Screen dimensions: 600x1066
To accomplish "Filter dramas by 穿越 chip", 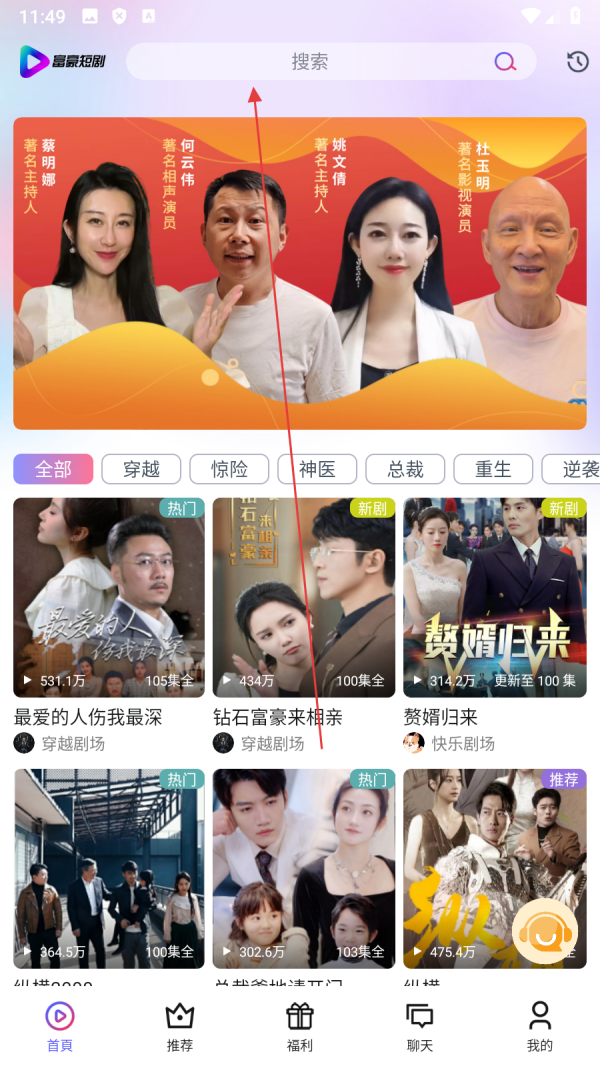I will [141, 469].
